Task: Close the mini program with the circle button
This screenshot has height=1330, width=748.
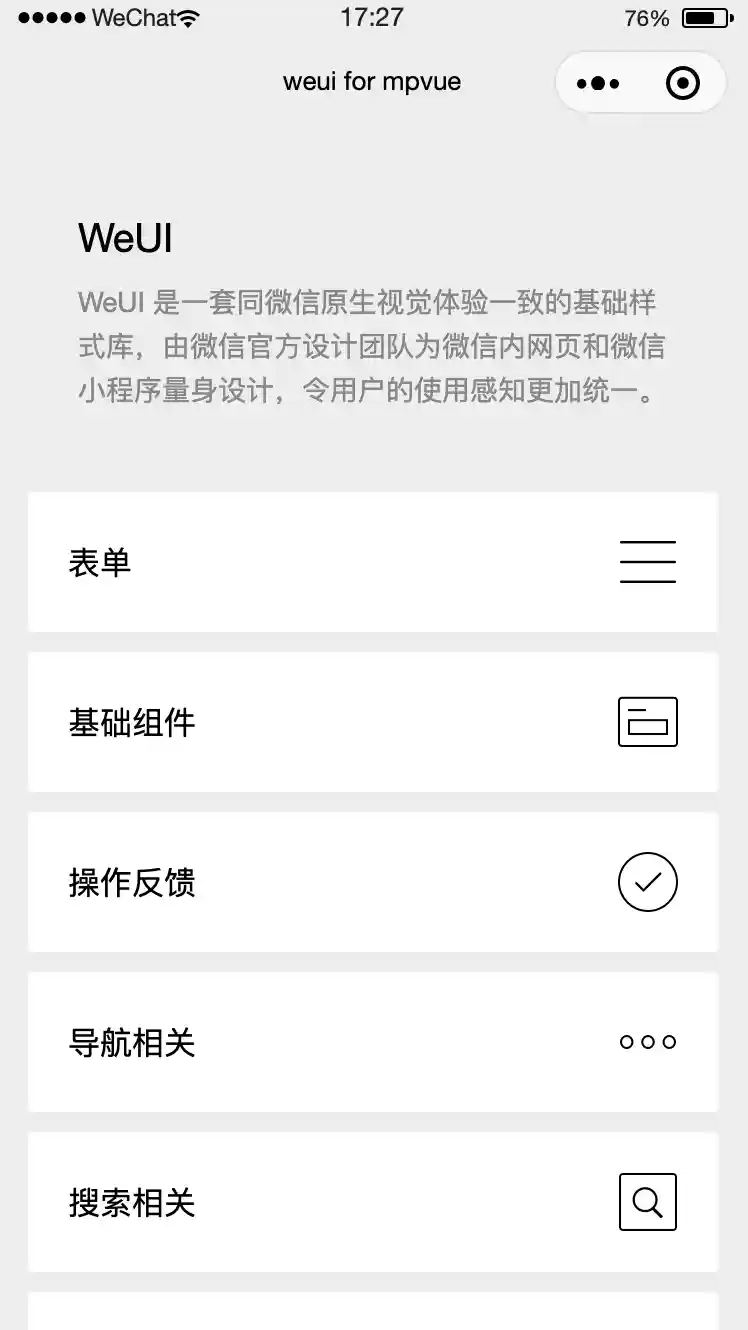Action: 683,83
